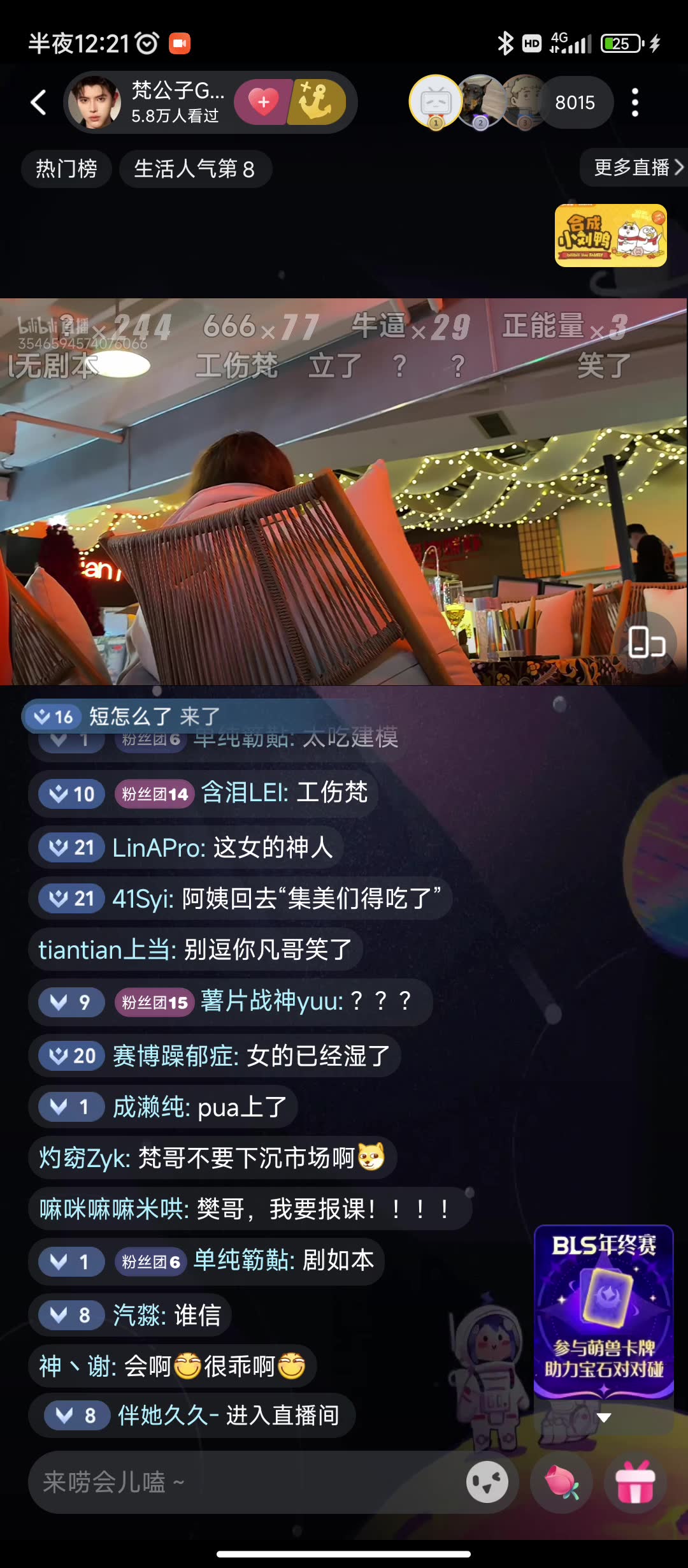This screenshot has width=688, height=1568.
Task: Collapse the event banner with the down arrow
Action: coord(604,1418)
